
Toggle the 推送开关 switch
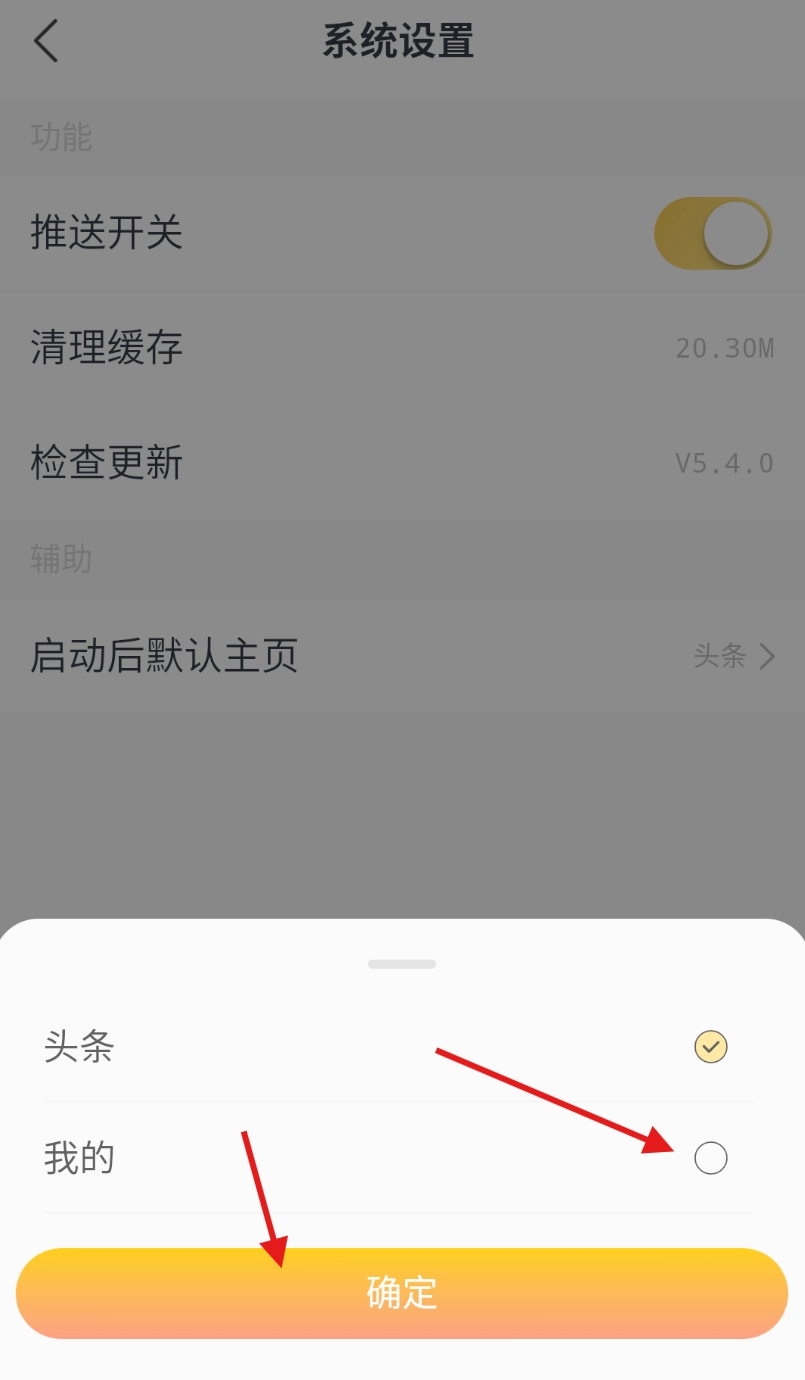click(x=712, y=233)
